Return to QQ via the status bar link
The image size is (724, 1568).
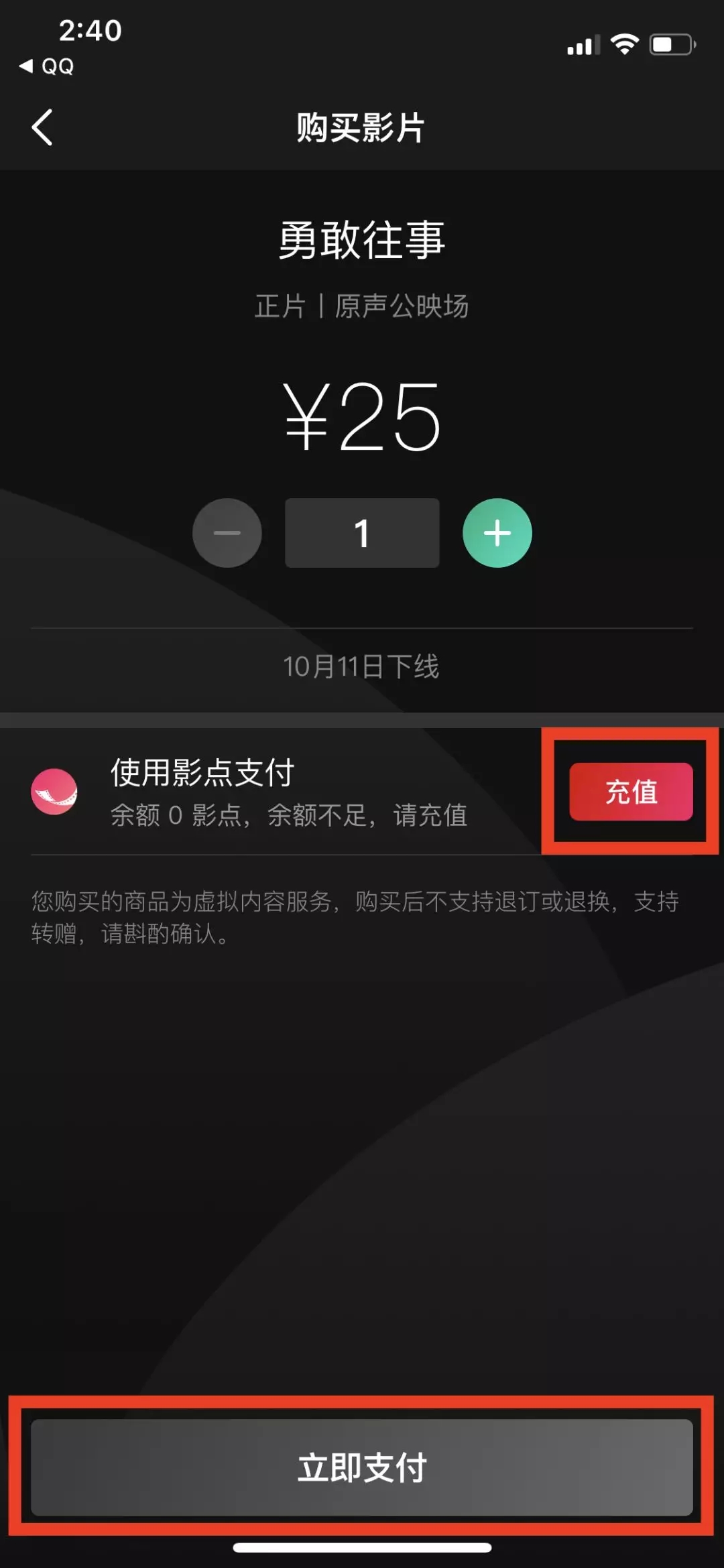click(47, 66)
